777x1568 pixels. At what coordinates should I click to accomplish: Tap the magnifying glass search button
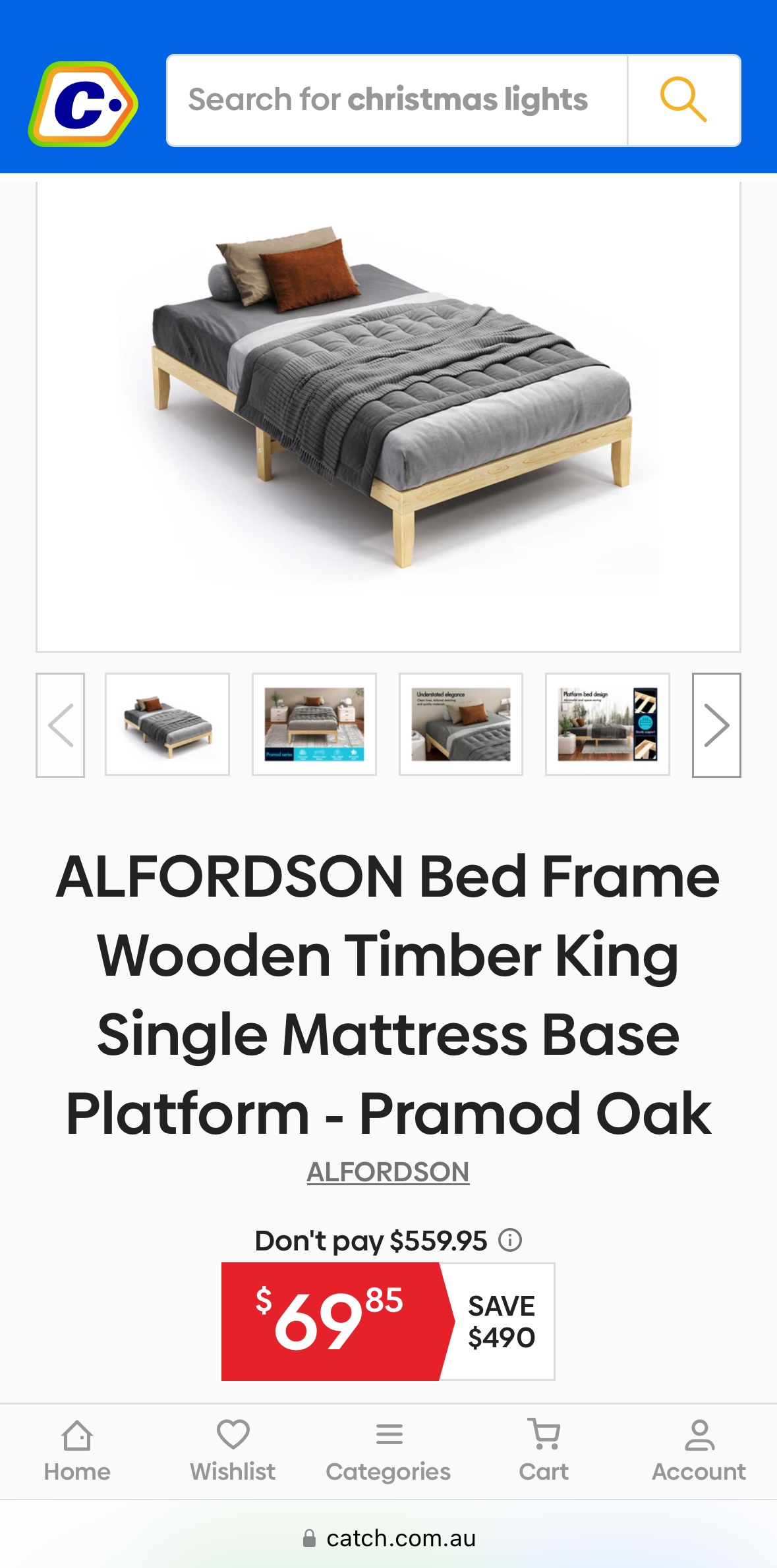(683, 100)
